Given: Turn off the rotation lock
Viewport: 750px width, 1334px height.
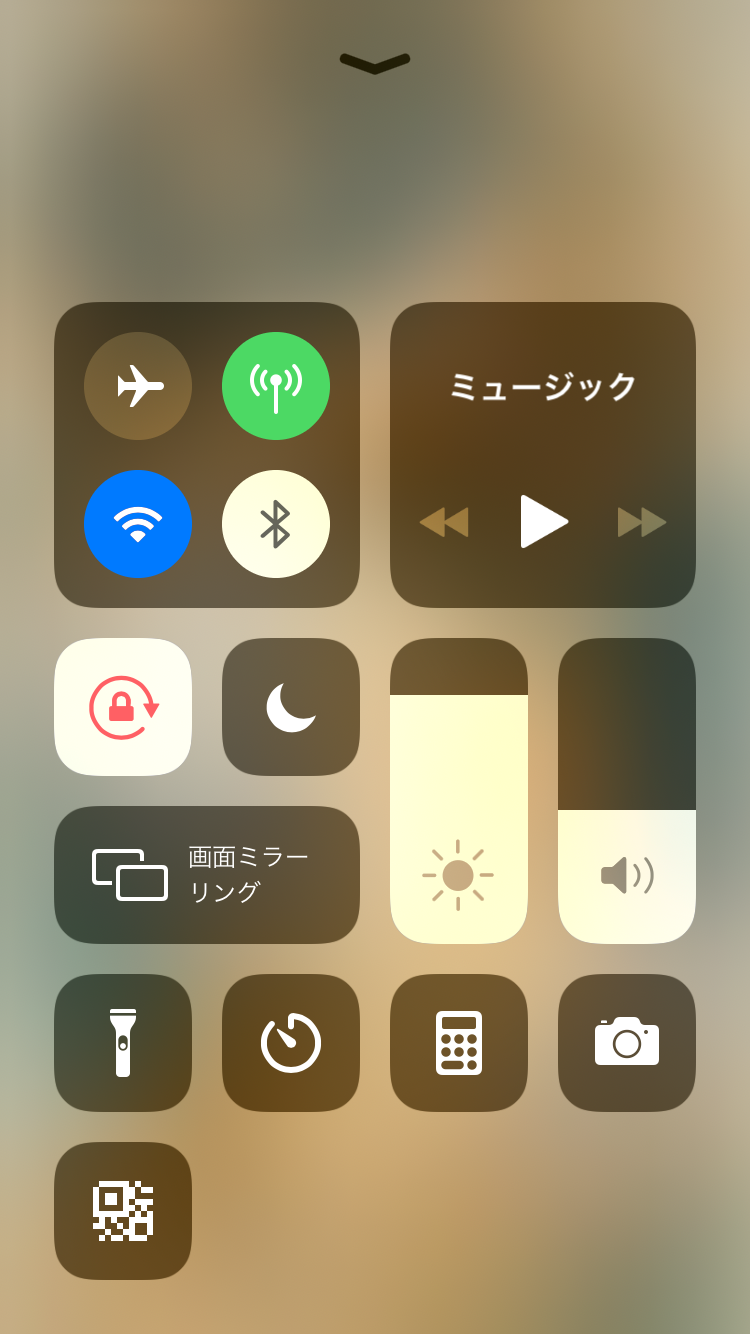Looking at the screenshot, I should [x=123, y=707].
